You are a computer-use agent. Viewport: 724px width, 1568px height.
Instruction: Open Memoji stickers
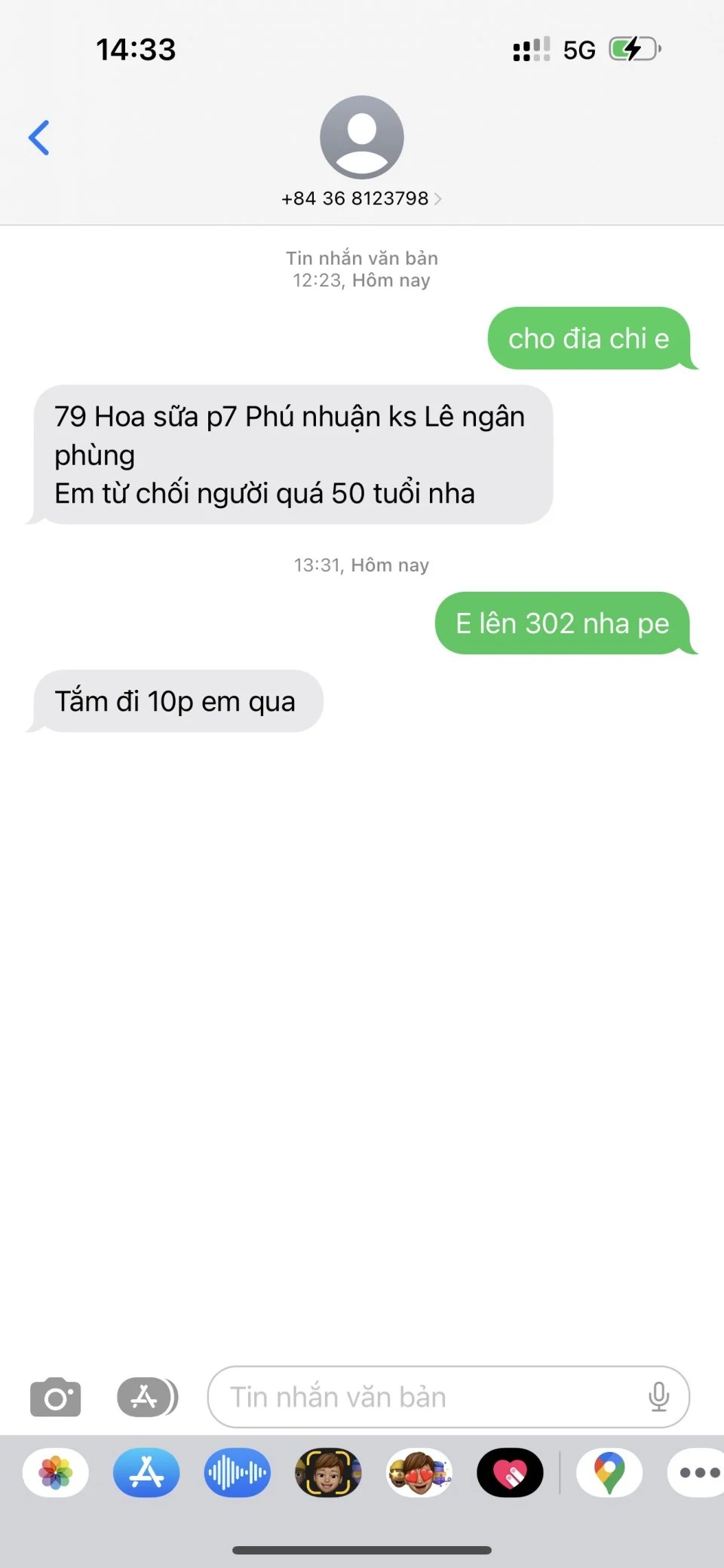pyautogui.click(x=419, y=1472)
